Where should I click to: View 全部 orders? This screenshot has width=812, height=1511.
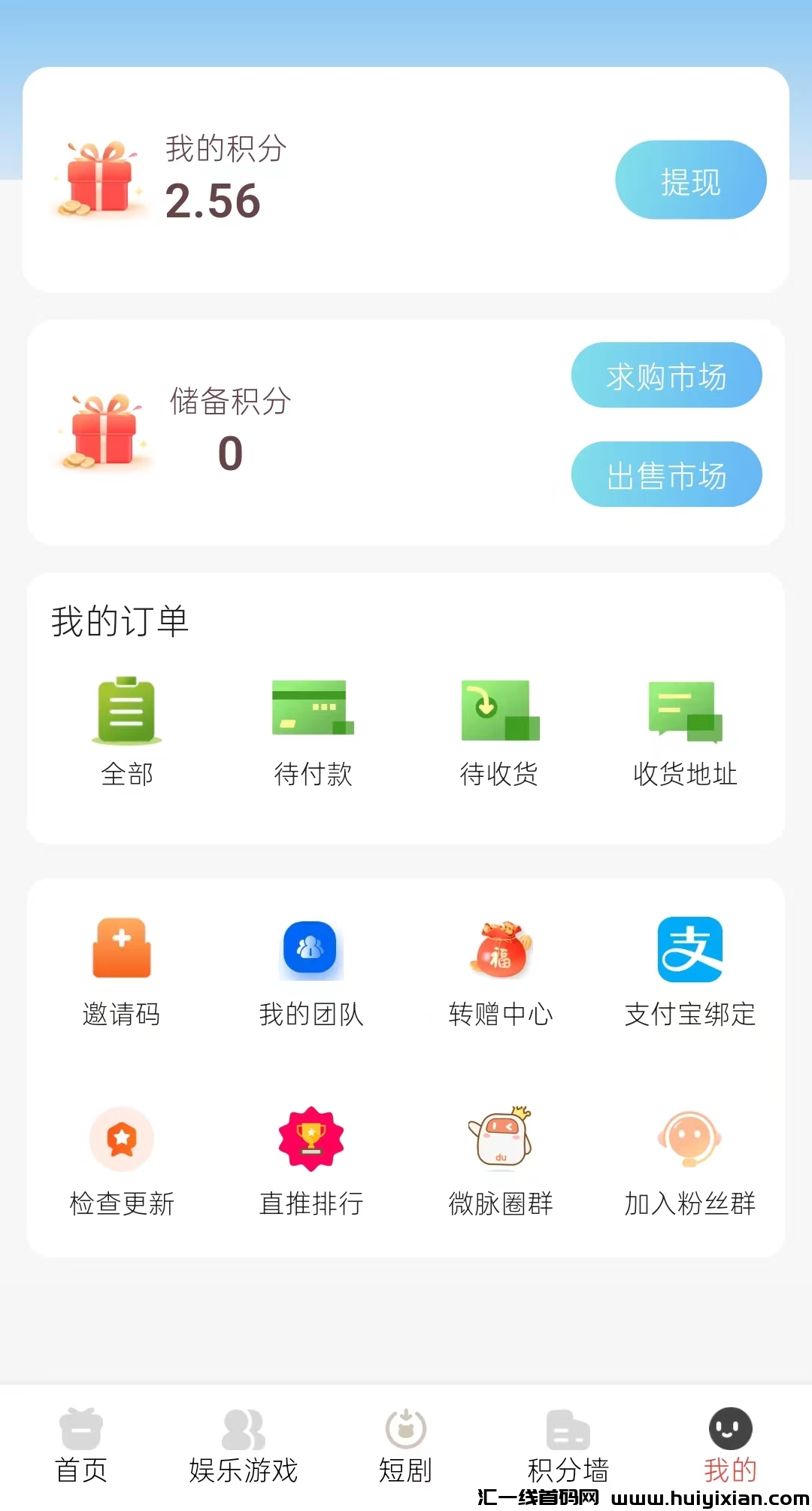[x=126, y=730]
